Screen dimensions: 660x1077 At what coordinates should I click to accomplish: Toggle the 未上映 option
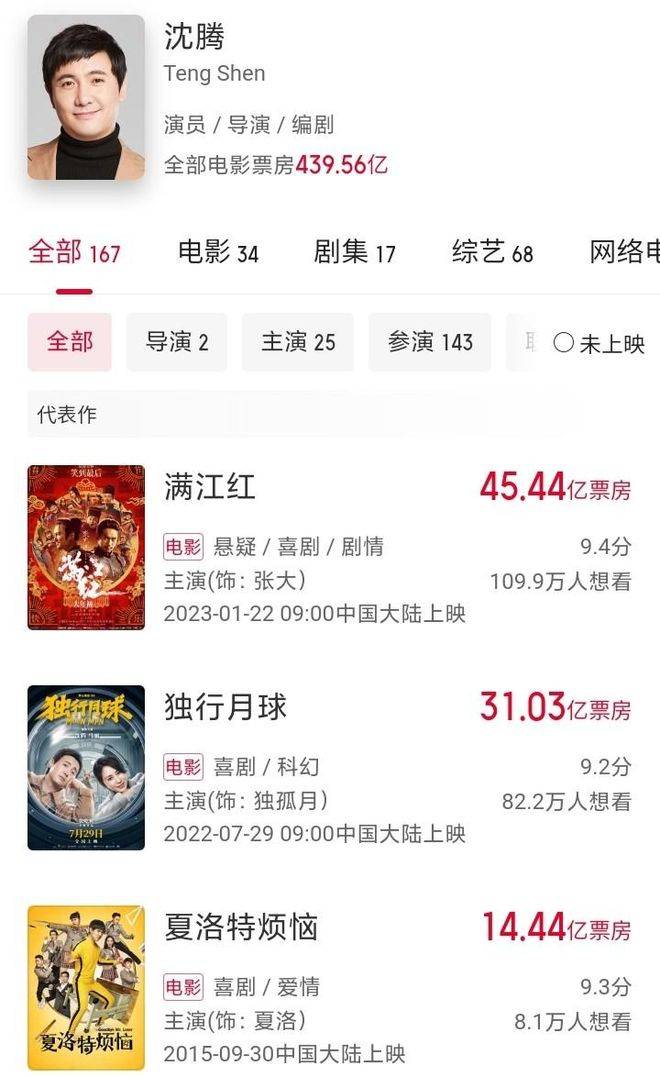click(x=599, y=344)
